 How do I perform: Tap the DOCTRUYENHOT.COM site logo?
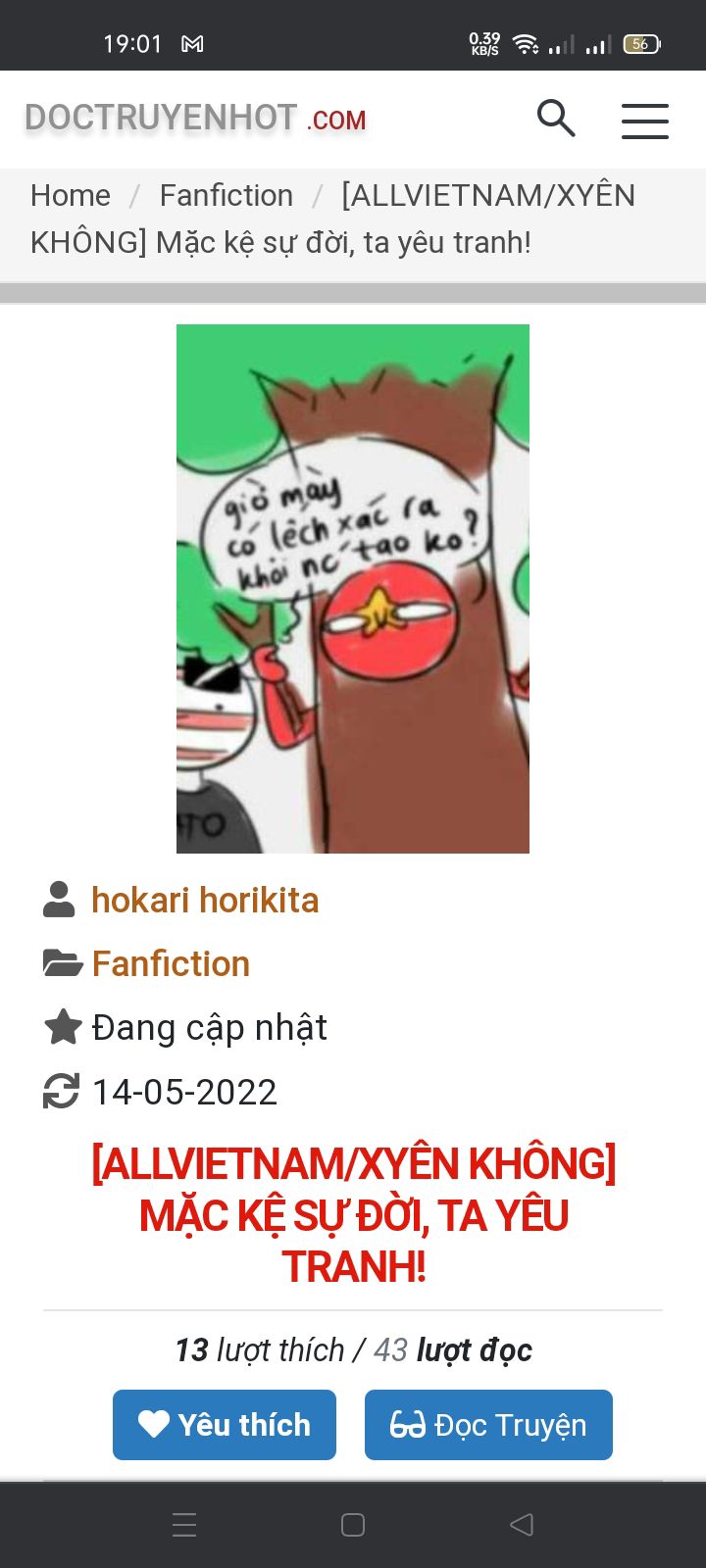click(x=195, y=119)
